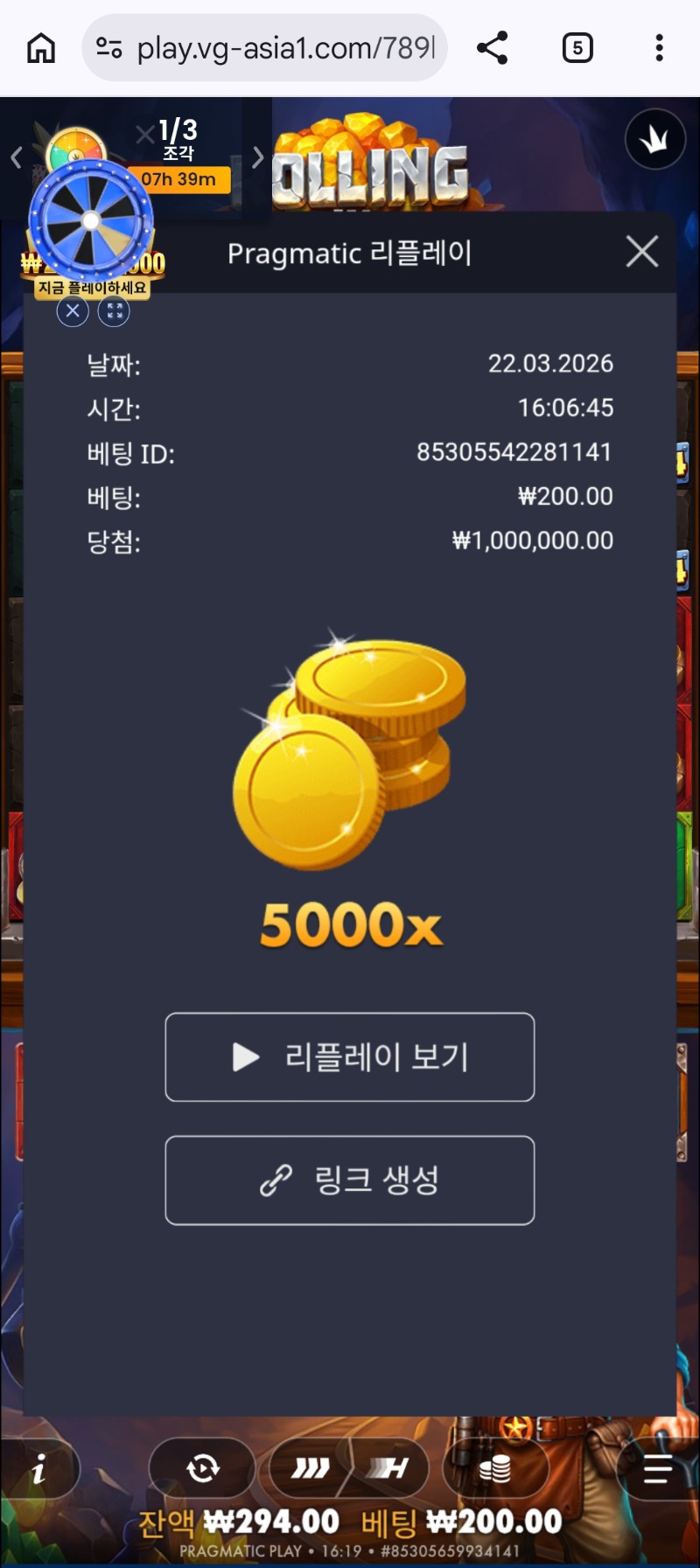Open the game info button
Viewport: 700px width, 1568px height.
(x=38, y=1470)
